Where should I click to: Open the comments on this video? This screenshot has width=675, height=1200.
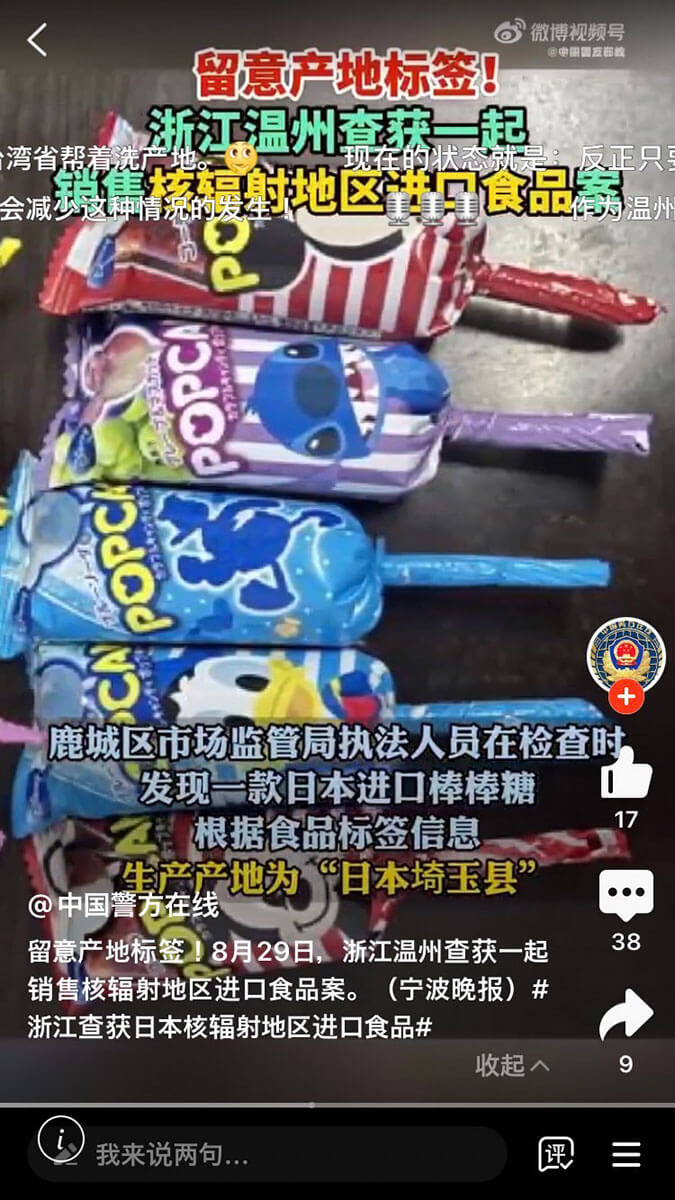(626, 896)
